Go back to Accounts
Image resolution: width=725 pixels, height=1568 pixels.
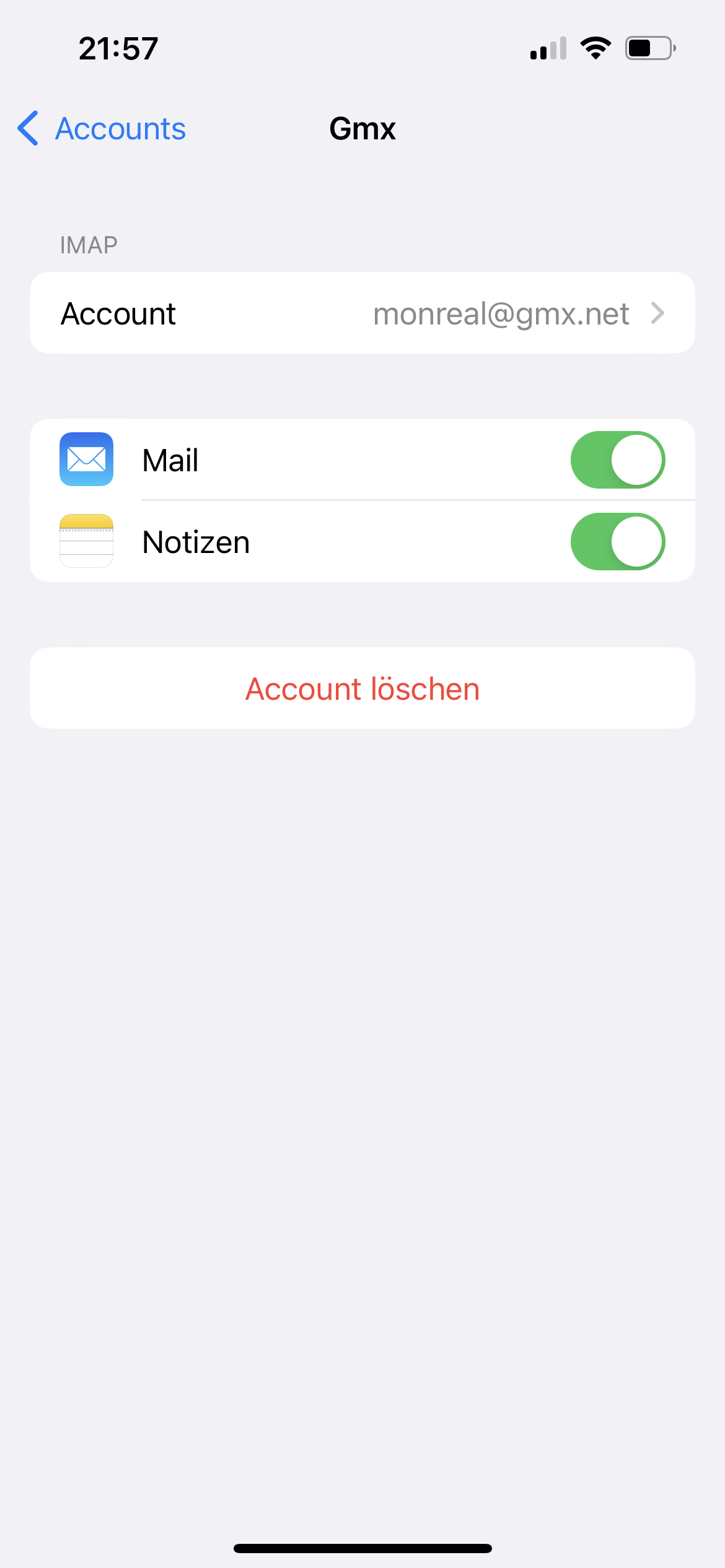(102, 129)
